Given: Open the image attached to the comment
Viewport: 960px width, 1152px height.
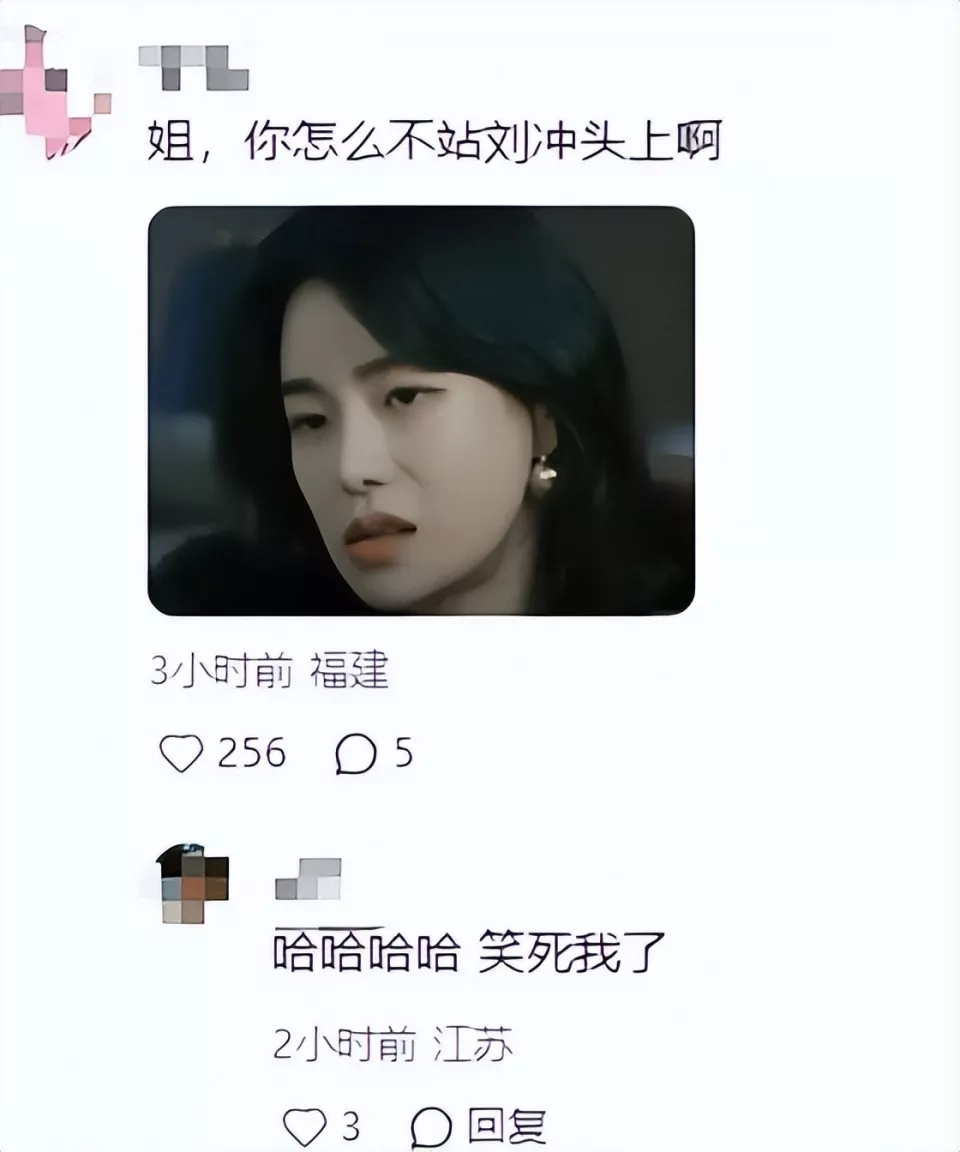Looking at the screenshot, I should pos(421,411).
